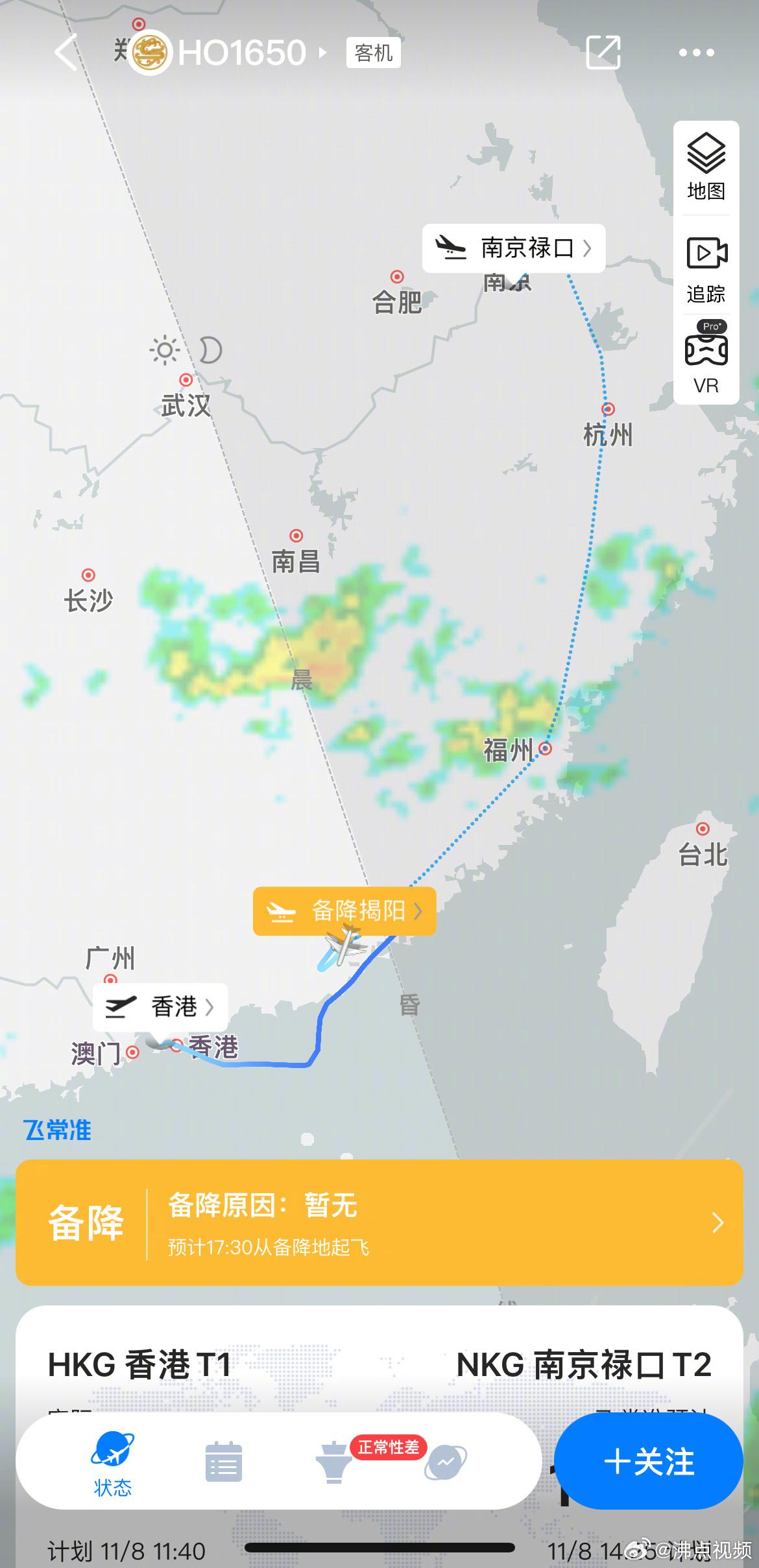
Task: Tap the airplane icon on the map
Action: (345, 944)
